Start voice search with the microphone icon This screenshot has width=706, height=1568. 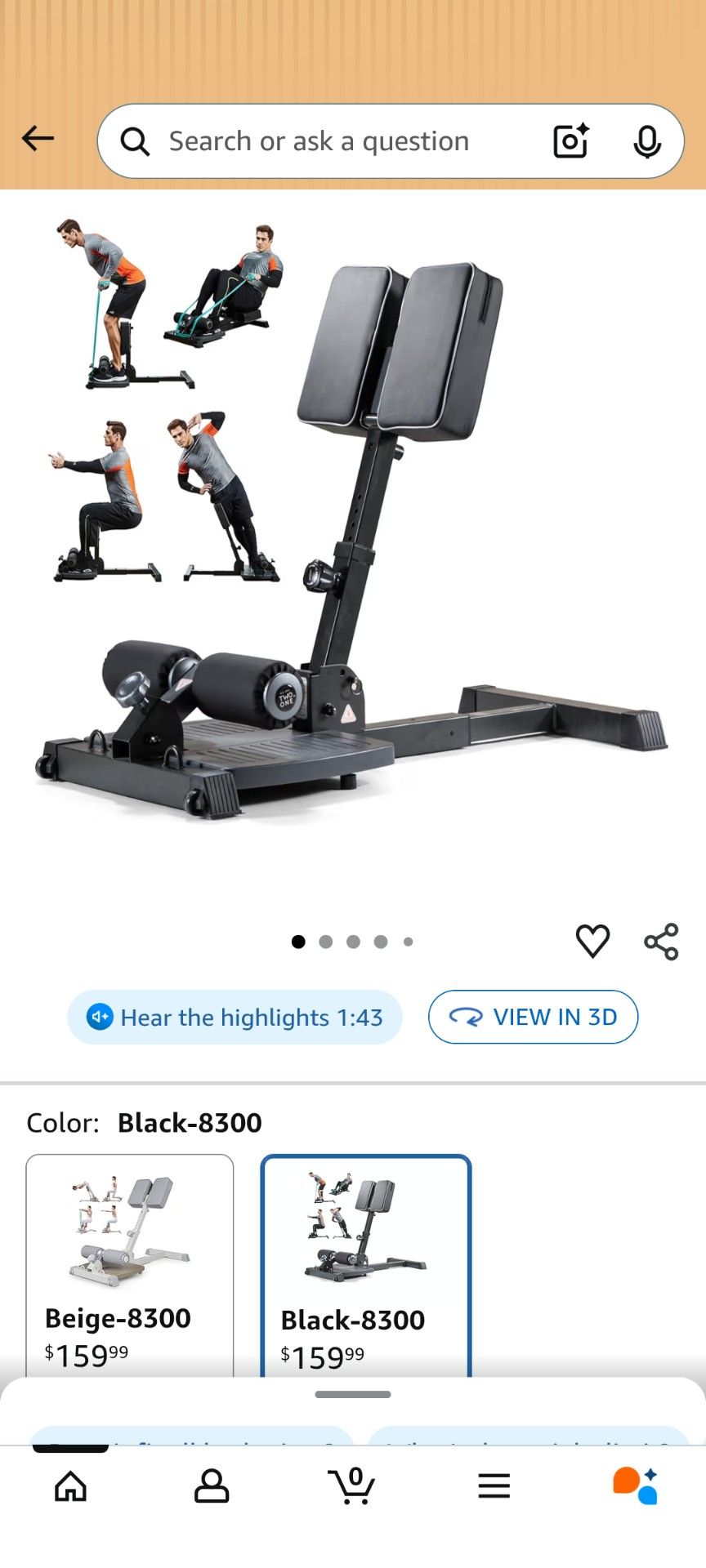point(647,140)
